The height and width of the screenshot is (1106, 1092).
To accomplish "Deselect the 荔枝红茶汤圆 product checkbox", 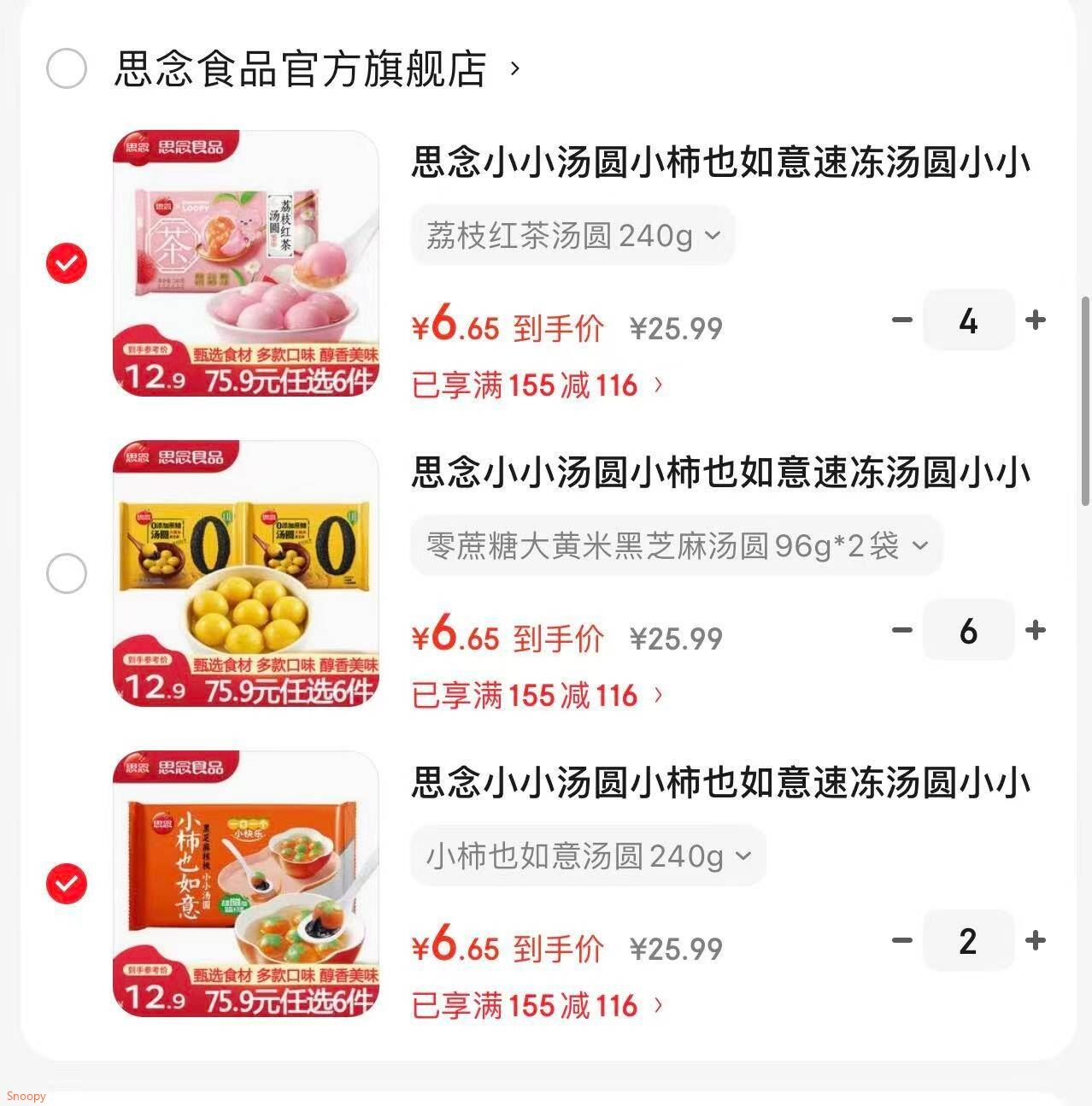I will click(67, 264).
